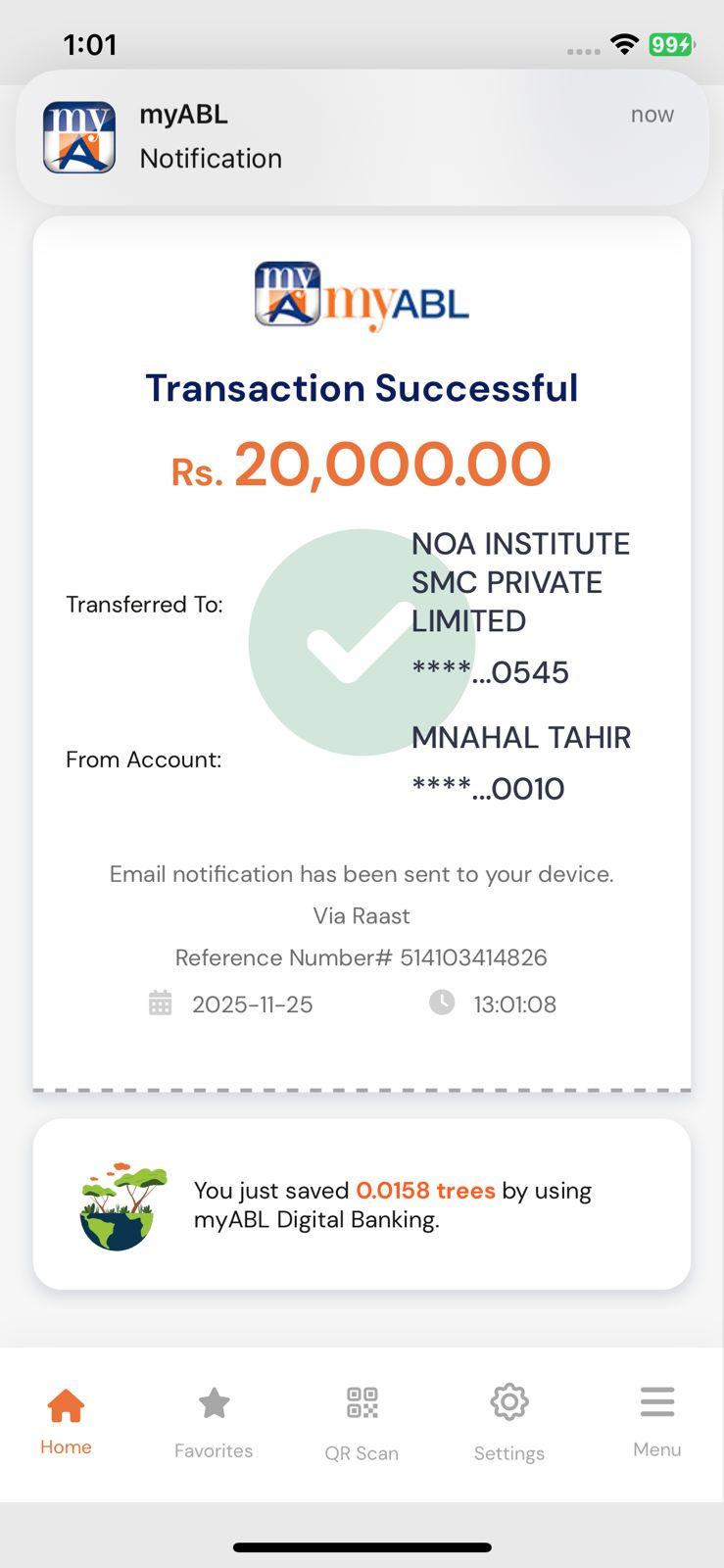724x1568 pixels.
Task: Open the myABL notification banner
Action: click(x=361, y=137)
